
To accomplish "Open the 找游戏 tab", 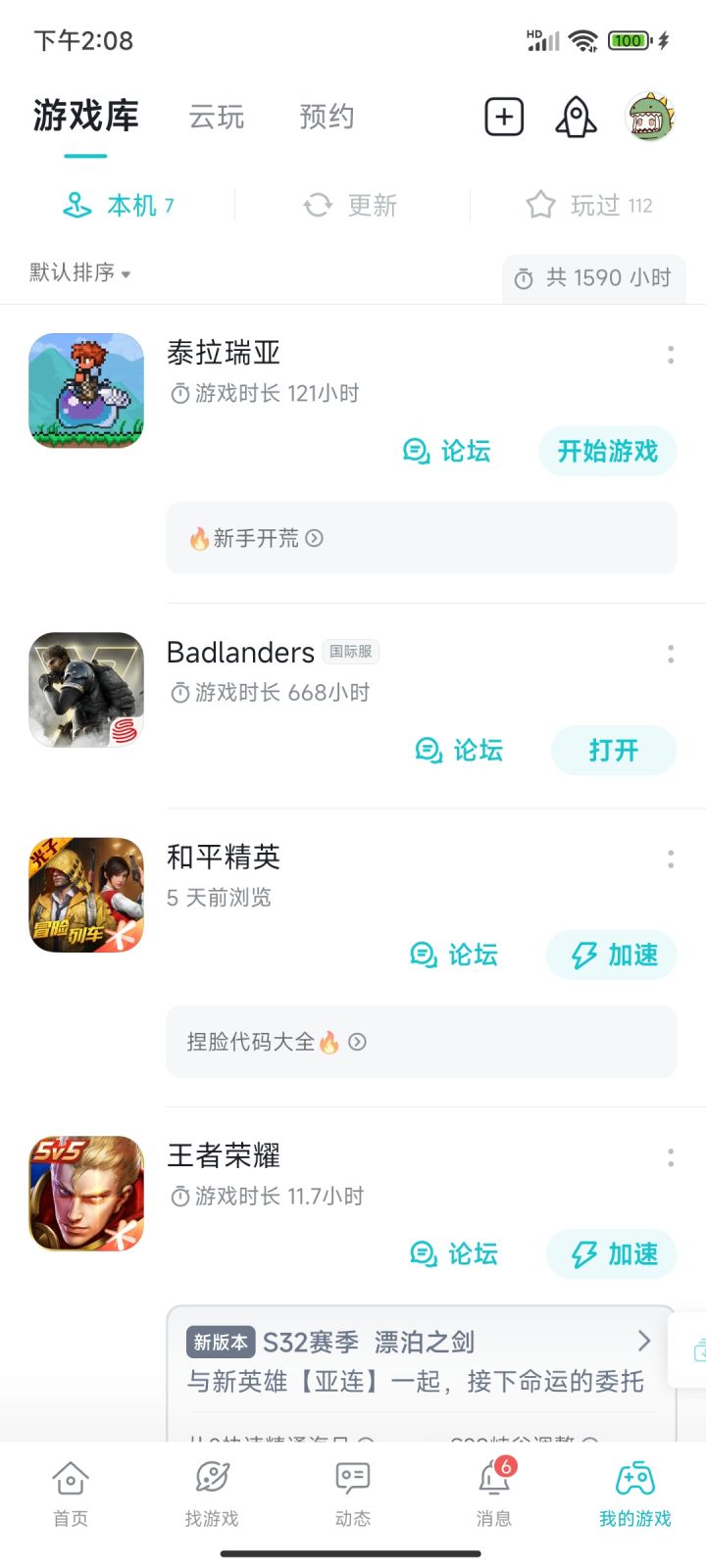I will [x=212, y=1494].
